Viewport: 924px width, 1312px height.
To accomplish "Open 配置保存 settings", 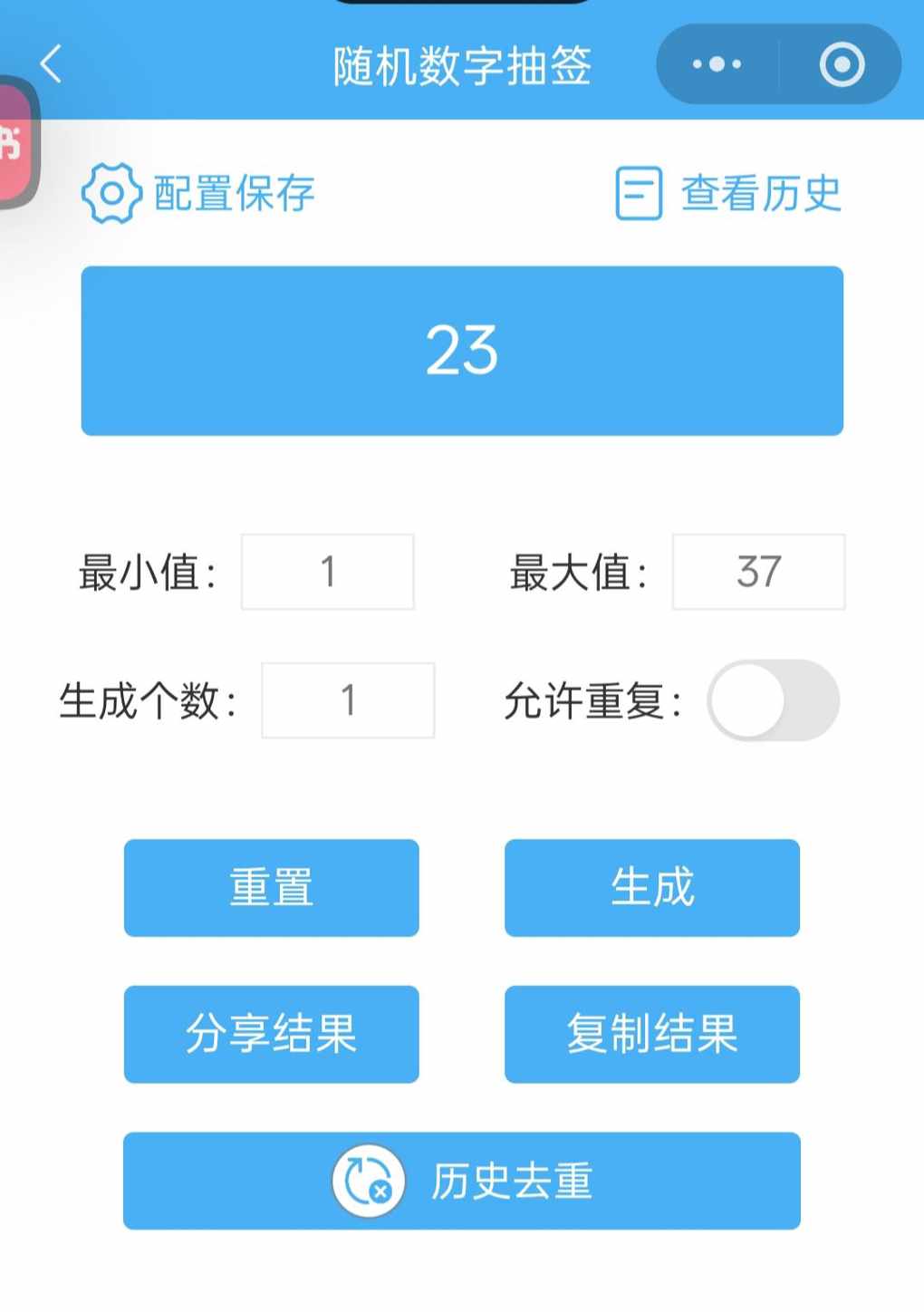I will pos(198,193).
